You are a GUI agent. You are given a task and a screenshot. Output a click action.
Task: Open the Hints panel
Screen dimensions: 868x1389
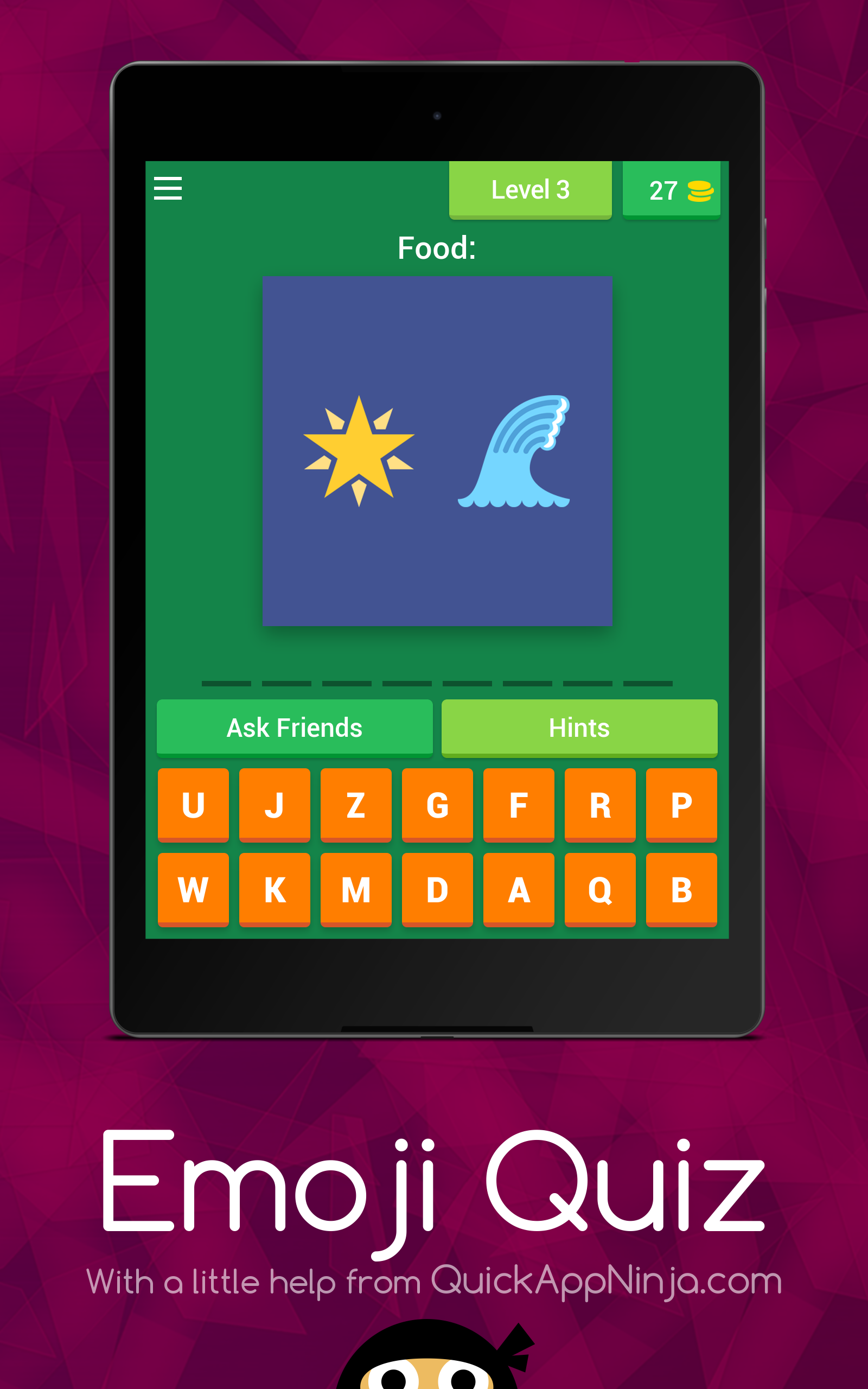click(x=579, y=727)
